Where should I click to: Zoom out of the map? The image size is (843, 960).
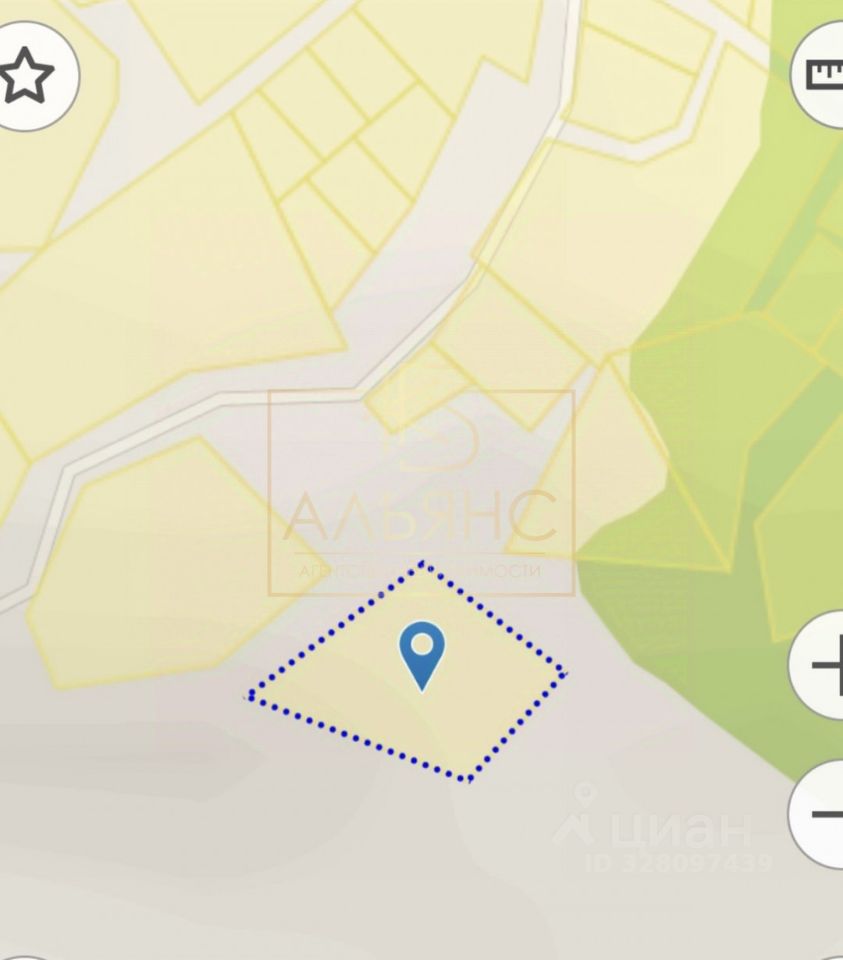point(821,813)
